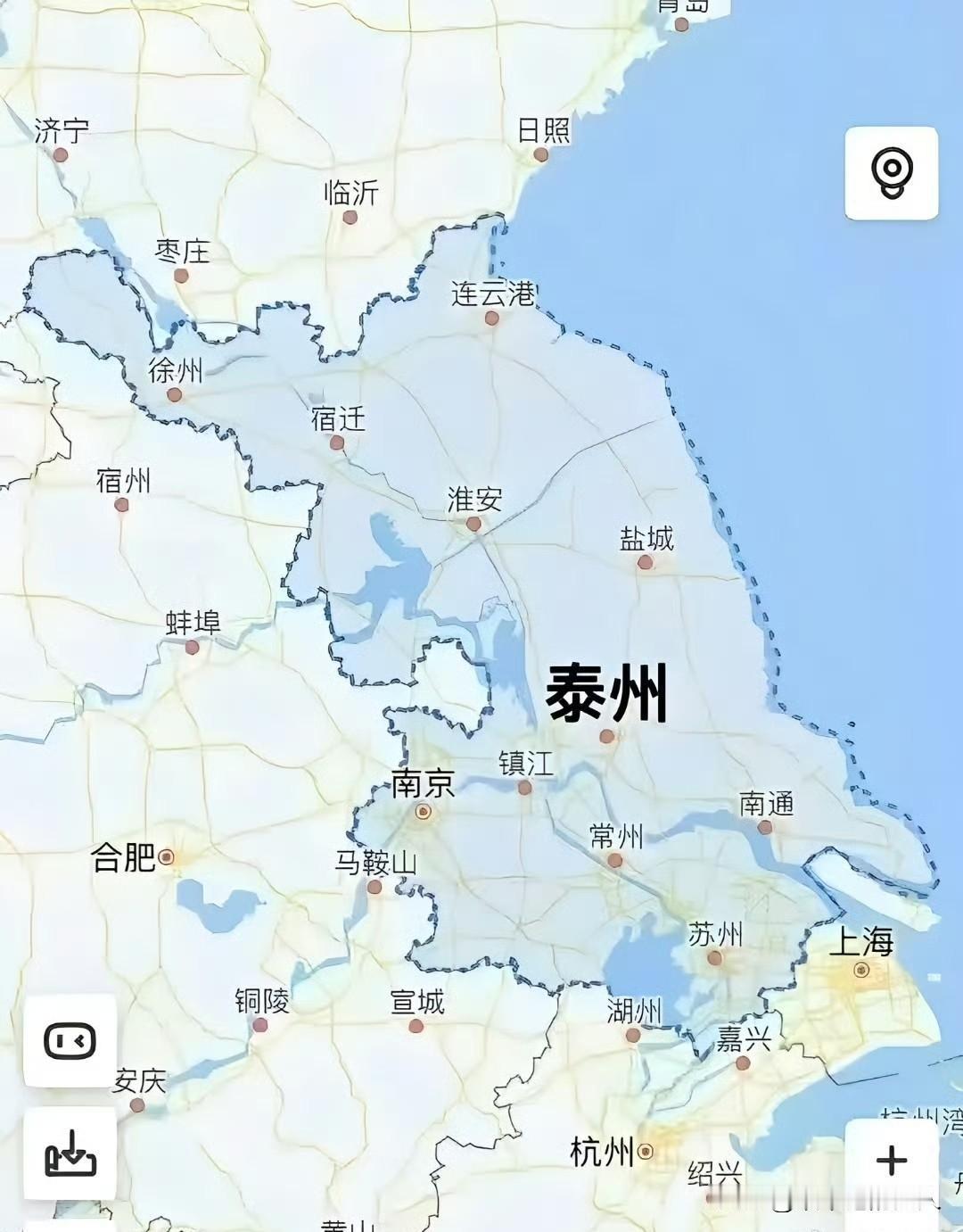Select the 合肥 city marker
This screenshot has height=1232, width=963.
pos(166,856)
